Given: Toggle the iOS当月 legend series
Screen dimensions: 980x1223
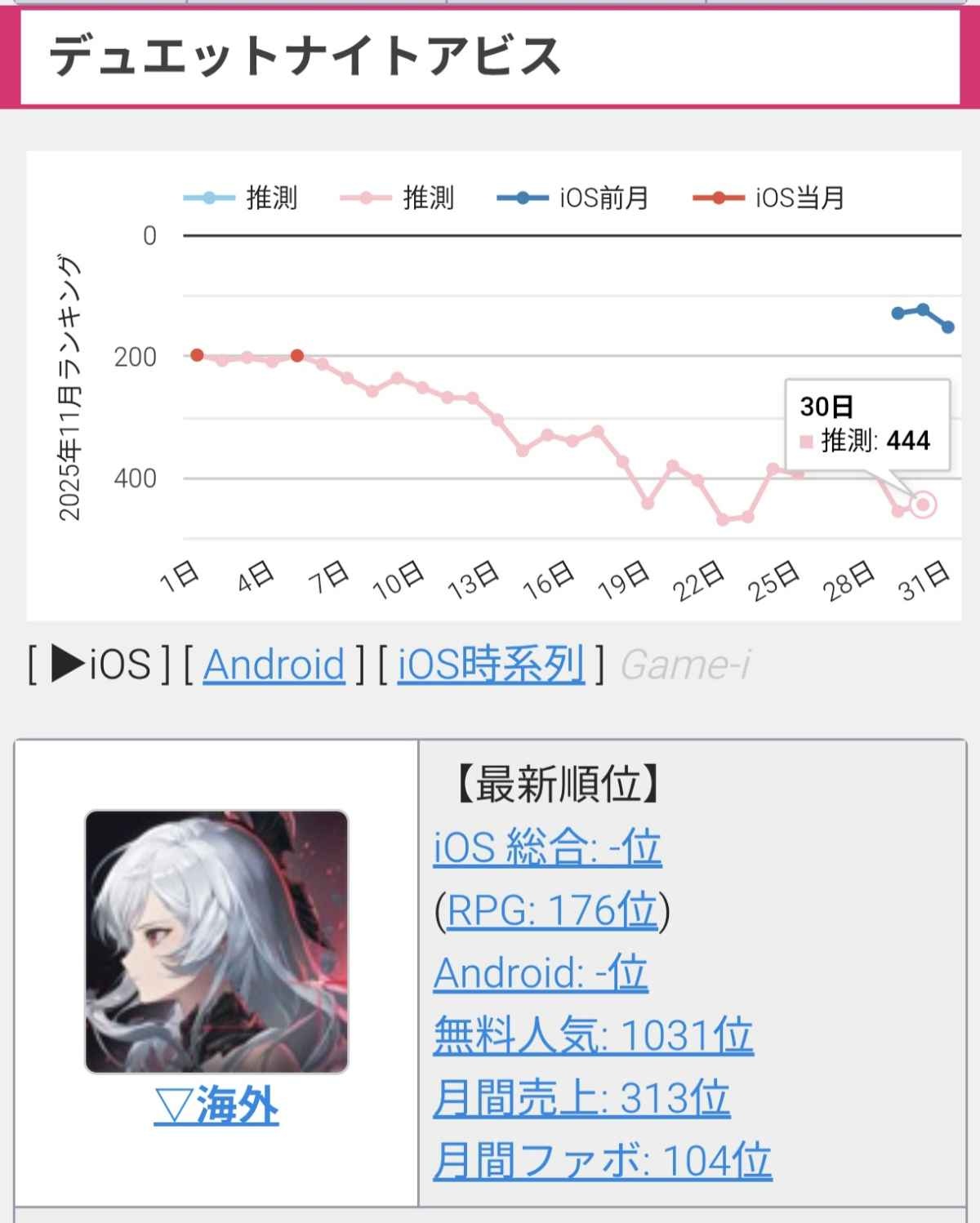Looking at the screenshot, I should click(769, 198).
